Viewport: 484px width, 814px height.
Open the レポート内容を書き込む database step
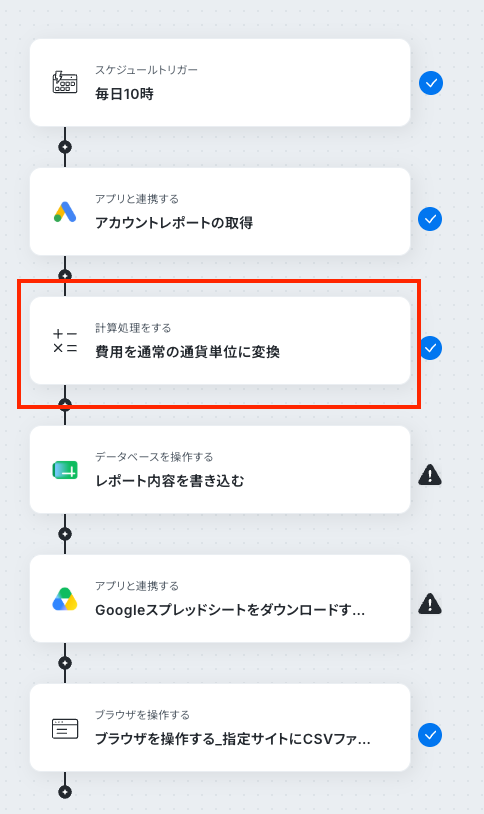(220, 469)
